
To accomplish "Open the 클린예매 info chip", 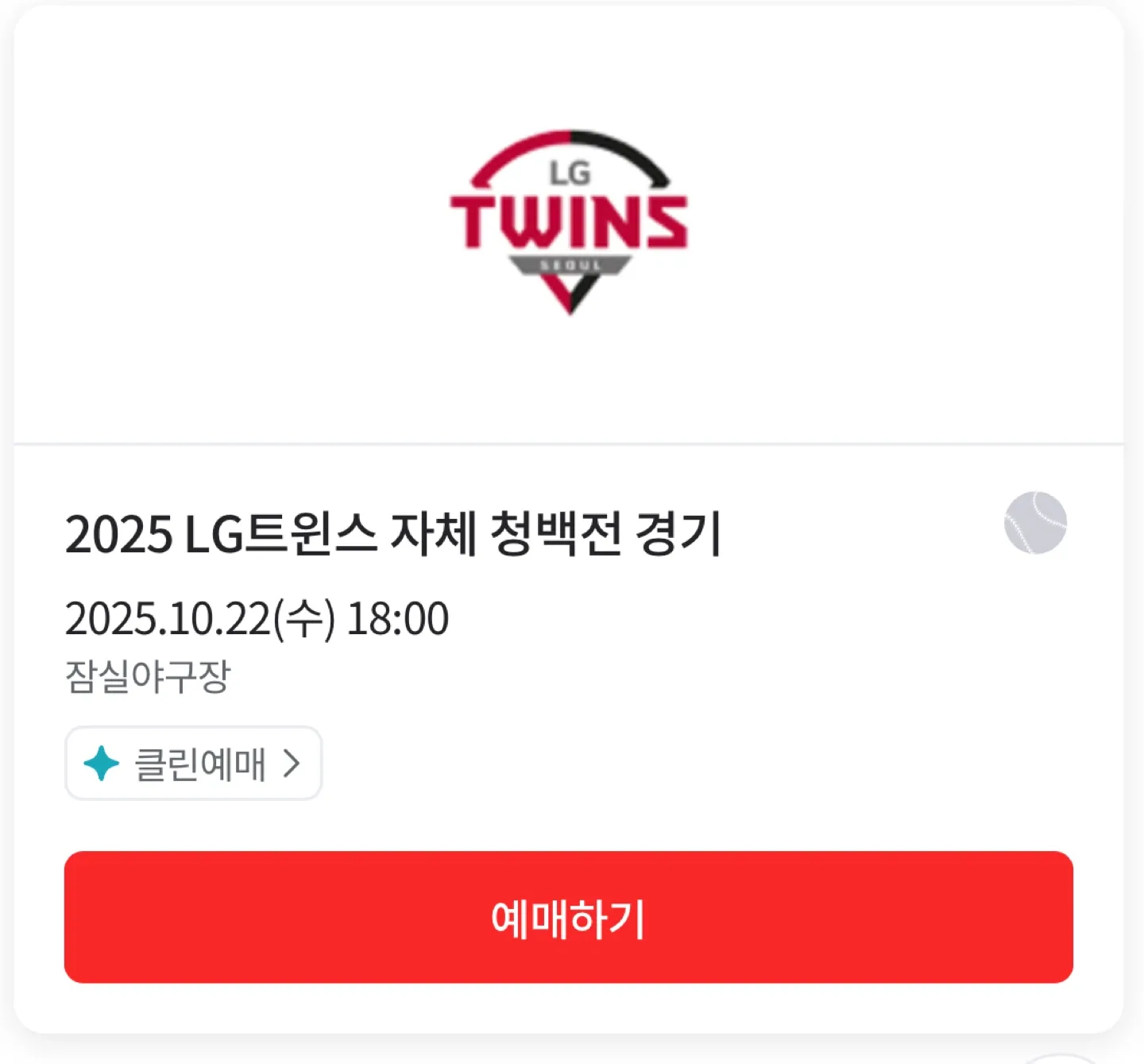I will [x=193, y=763].
